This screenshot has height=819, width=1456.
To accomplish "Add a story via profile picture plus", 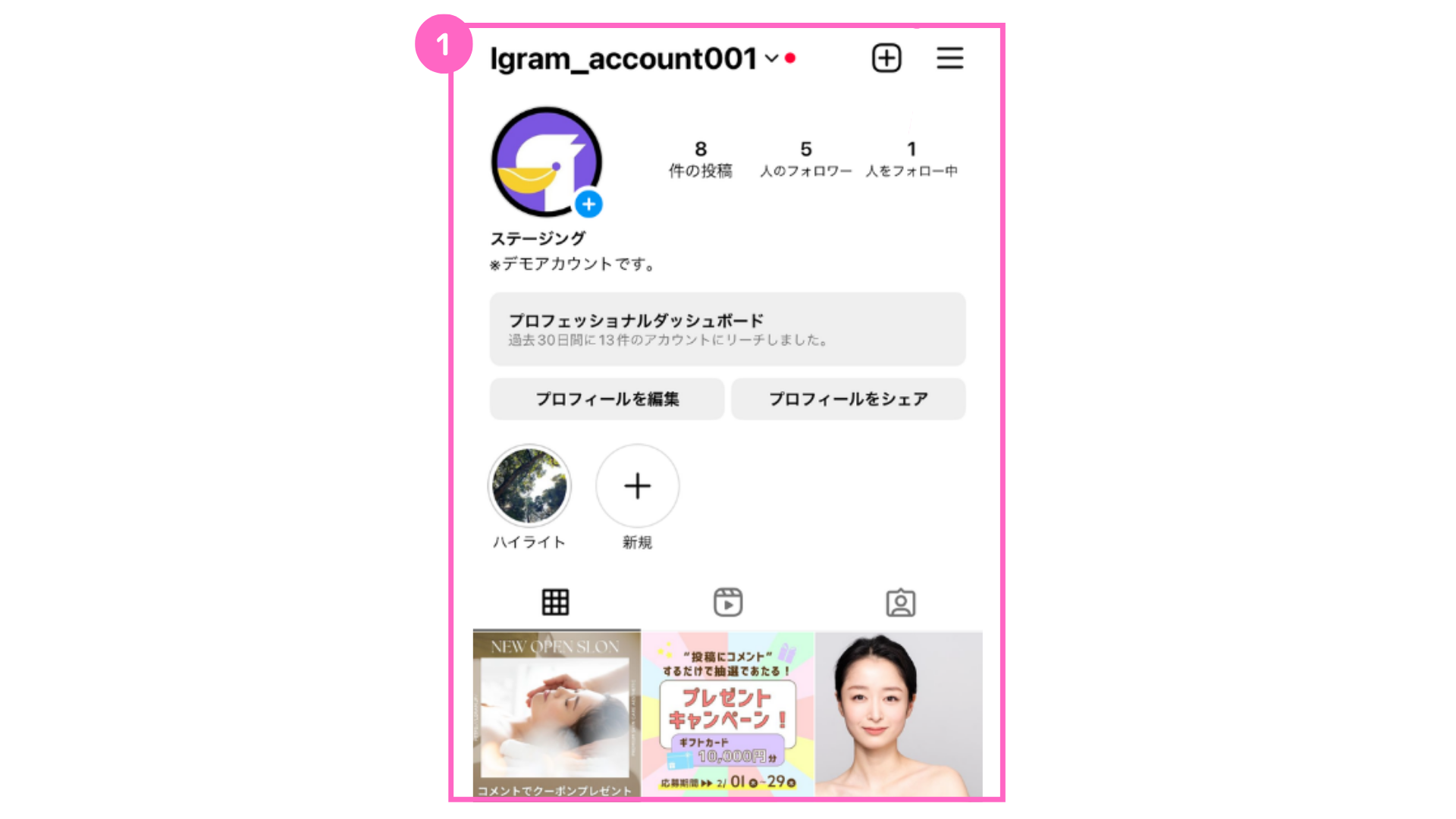I will click(588, 204).
